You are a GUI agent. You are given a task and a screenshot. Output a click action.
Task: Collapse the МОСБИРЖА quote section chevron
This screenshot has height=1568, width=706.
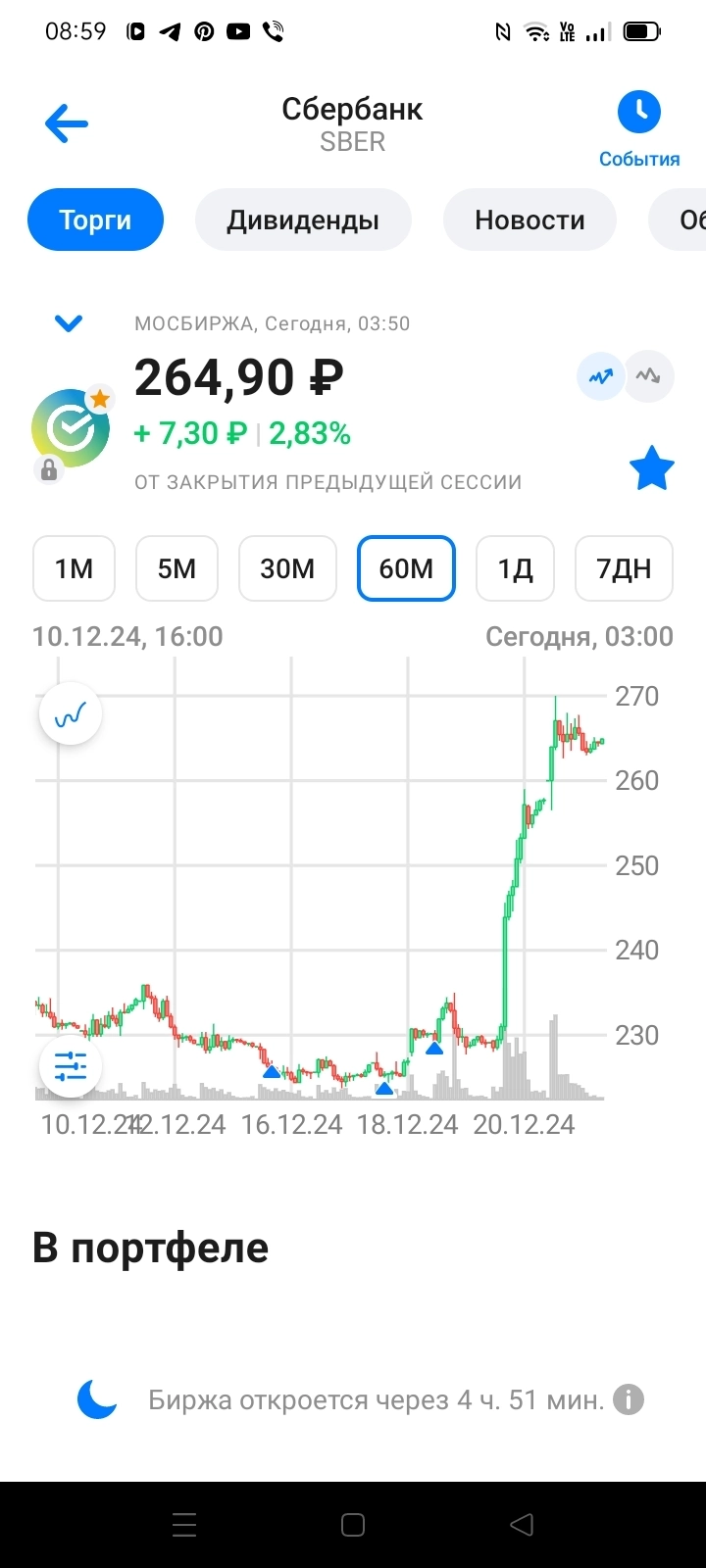pos(68,322)
